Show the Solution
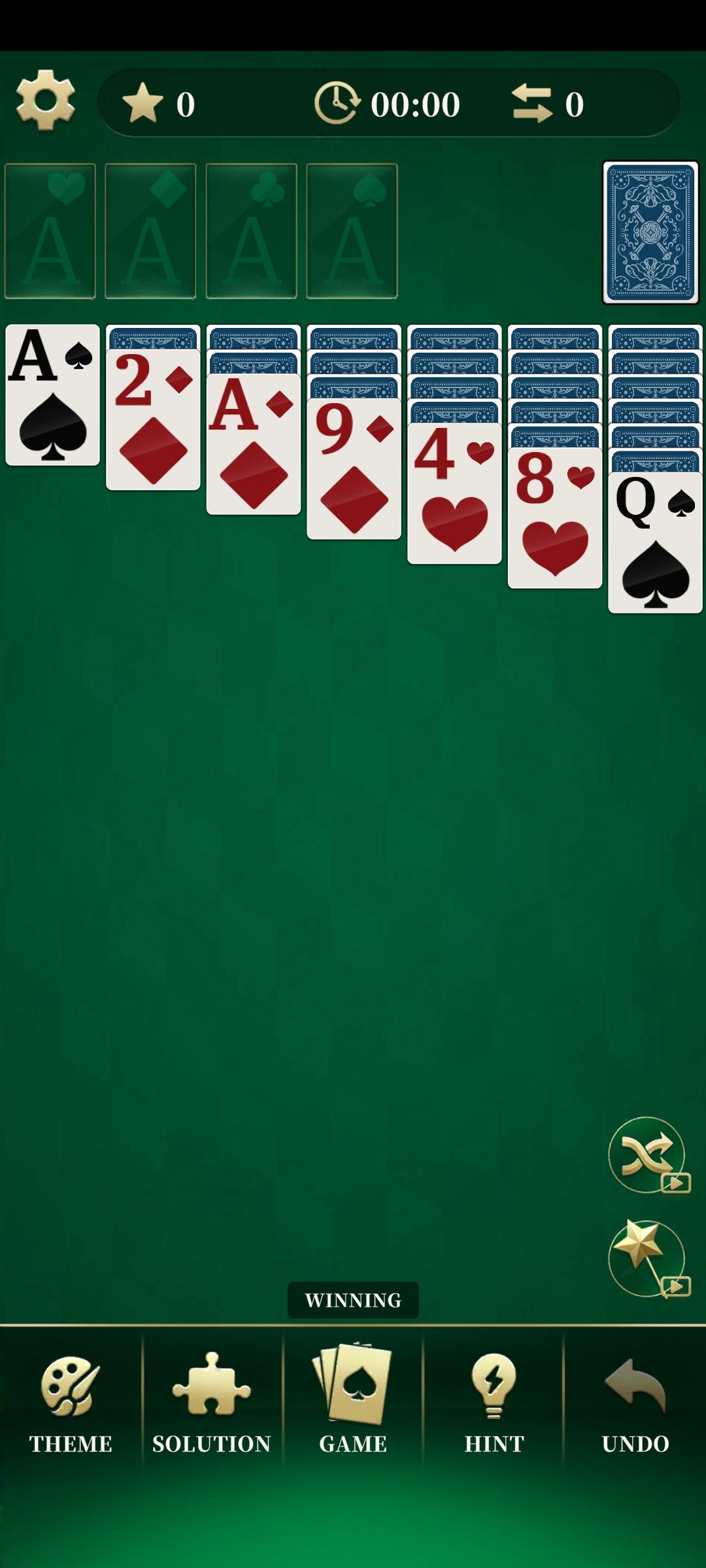706x1568 pixels. click(x=212, y=1403)
